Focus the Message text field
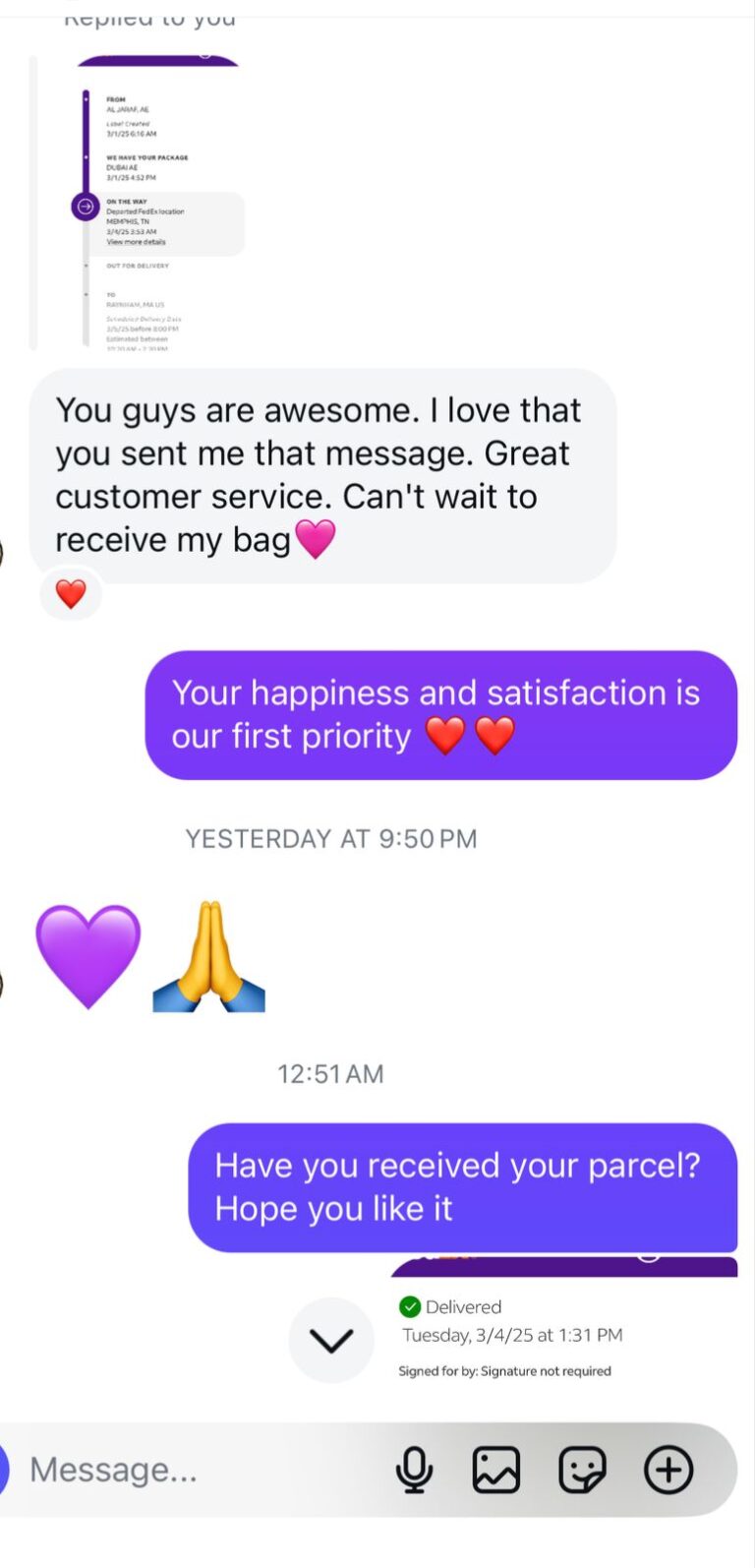Screen dimensions: 755x1568 [197, 1470]
